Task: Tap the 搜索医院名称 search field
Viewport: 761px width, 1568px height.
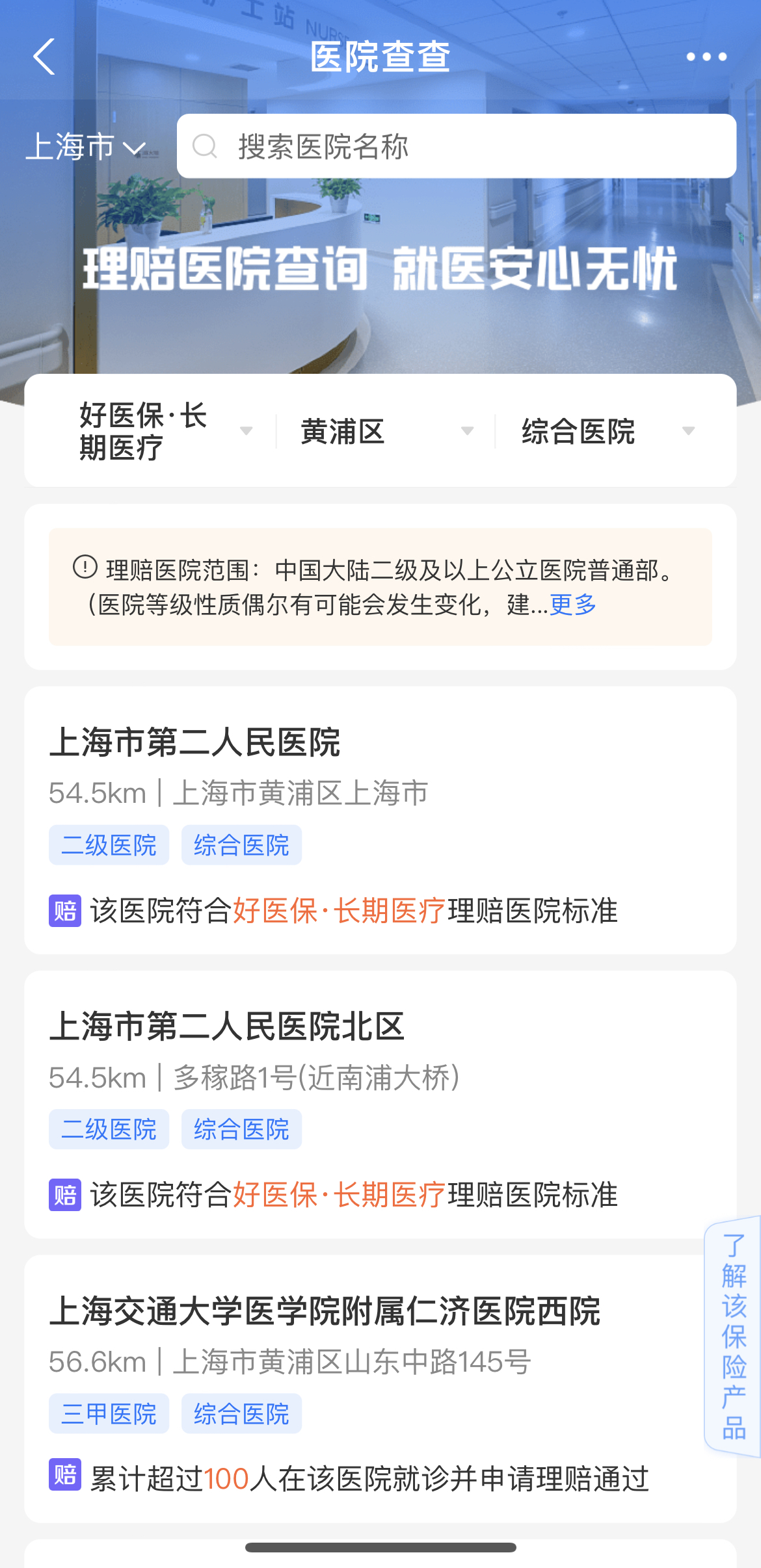Action: point(455,146)
